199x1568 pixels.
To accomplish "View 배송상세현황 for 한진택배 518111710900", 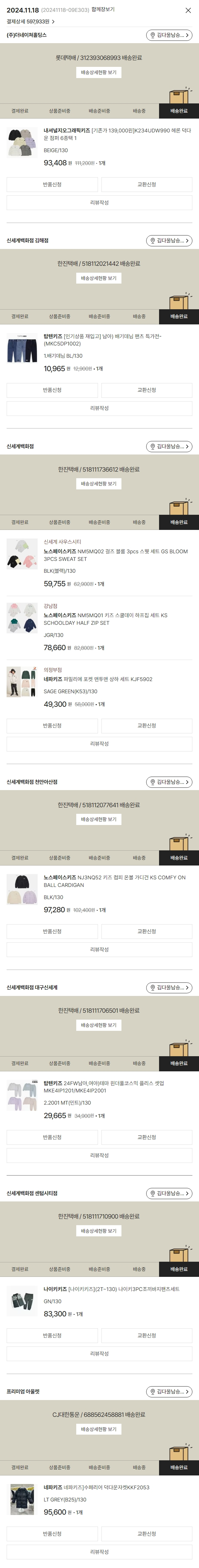I will [x=99, y=1231].
